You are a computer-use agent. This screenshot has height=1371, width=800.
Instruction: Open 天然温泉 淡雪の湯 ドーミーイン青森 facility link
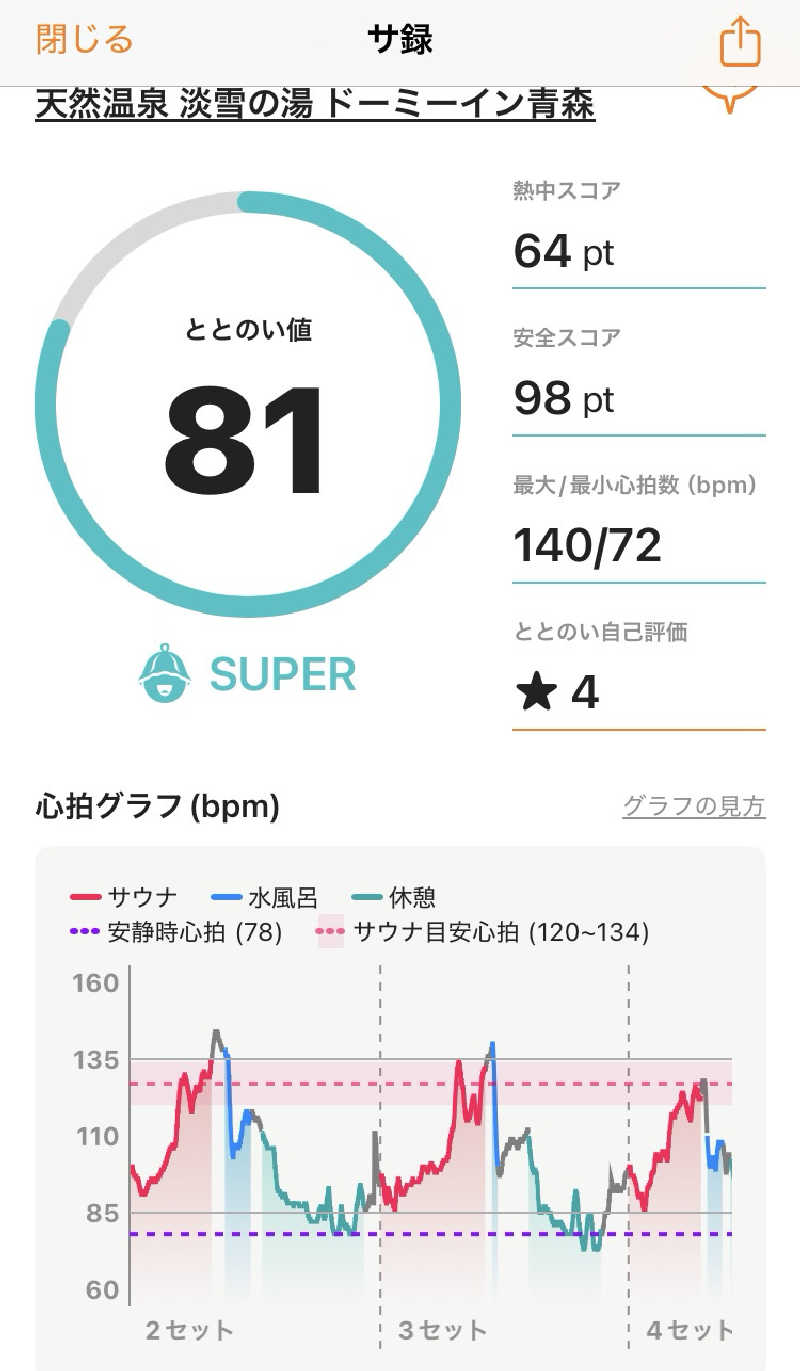315,104
